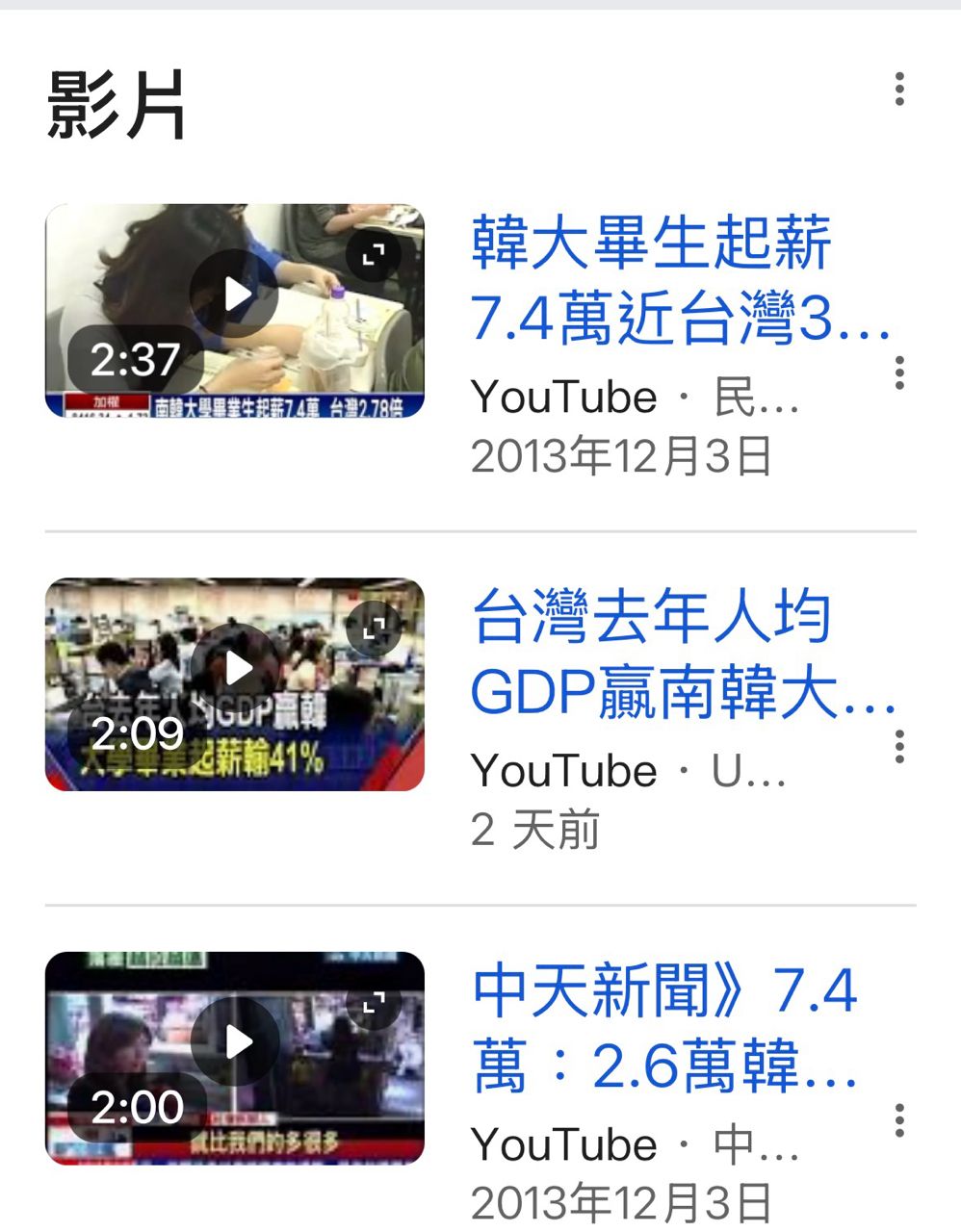Play the 2:09 video thumbnail
961x1232 pixels.
235,668
